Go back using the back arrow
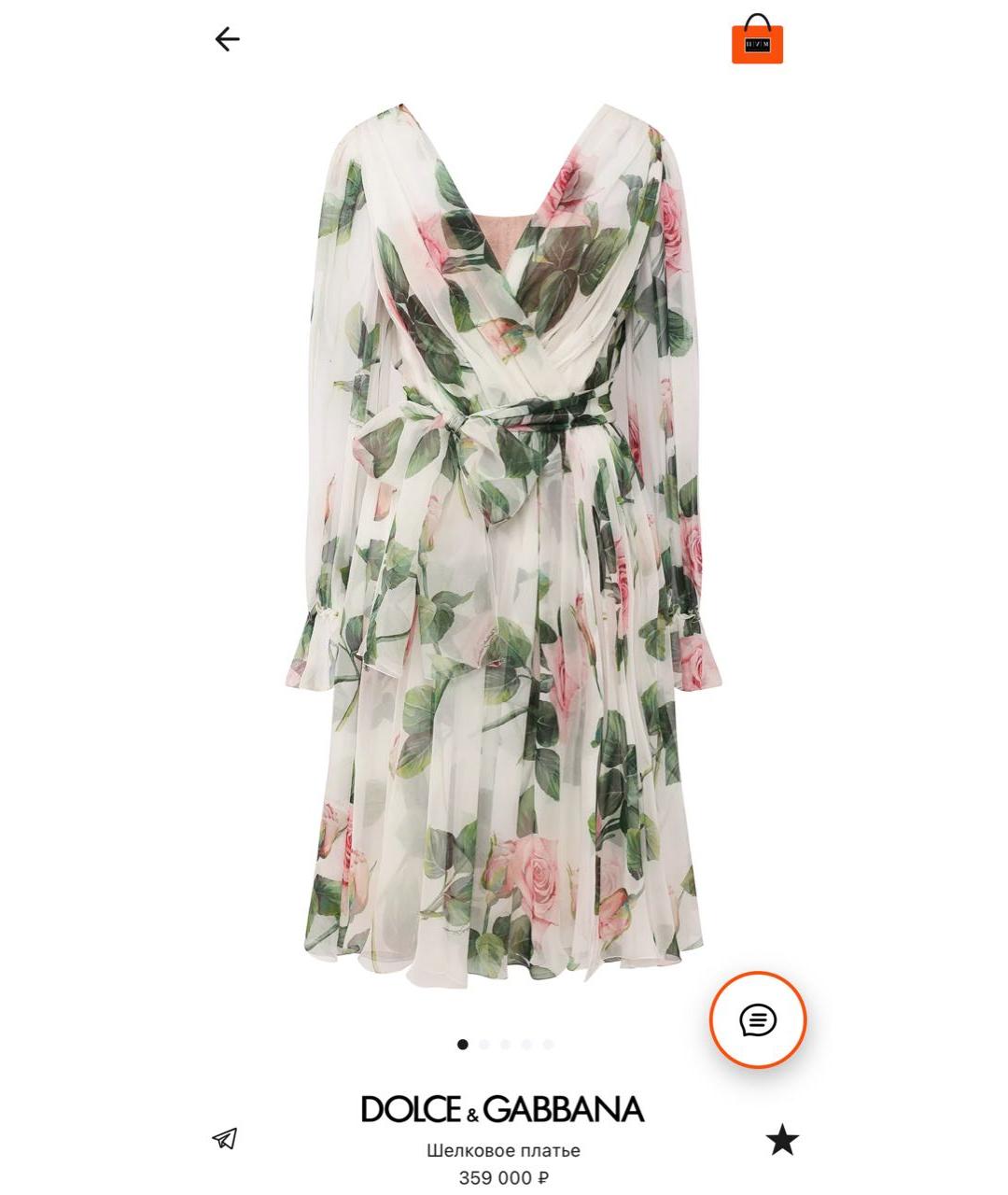Screen dimensions: 1008x1195 tap(227, 39)
